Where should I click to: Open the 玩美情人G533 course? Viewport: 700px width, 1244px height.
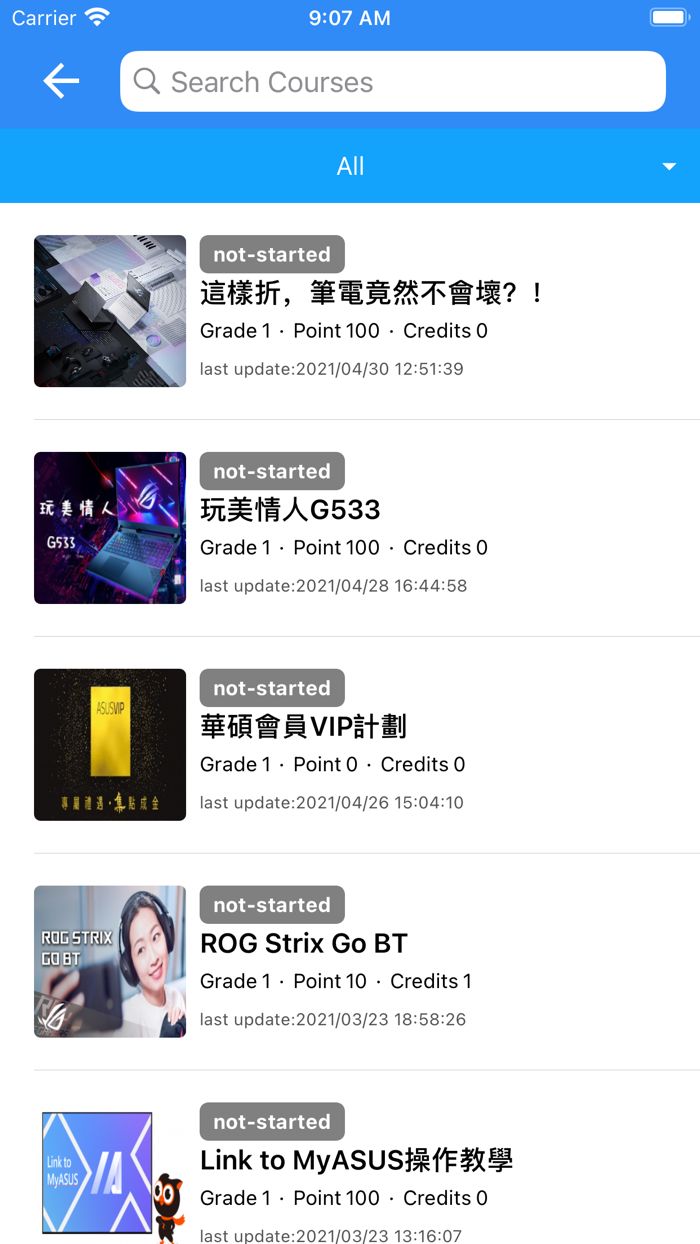(290, 510)
